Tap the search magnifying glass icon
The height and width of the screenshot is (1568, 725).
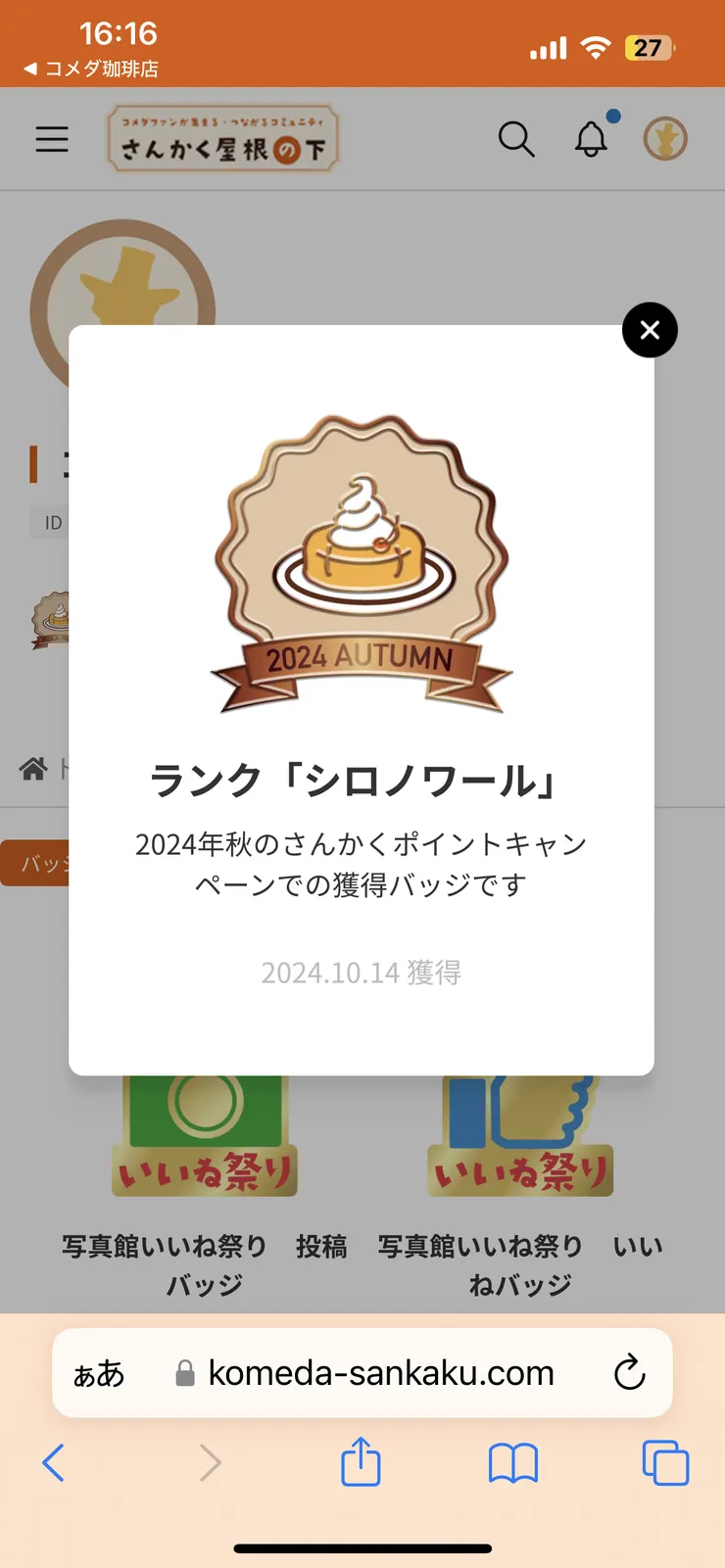pyautogui.click(x=517, y=139)
